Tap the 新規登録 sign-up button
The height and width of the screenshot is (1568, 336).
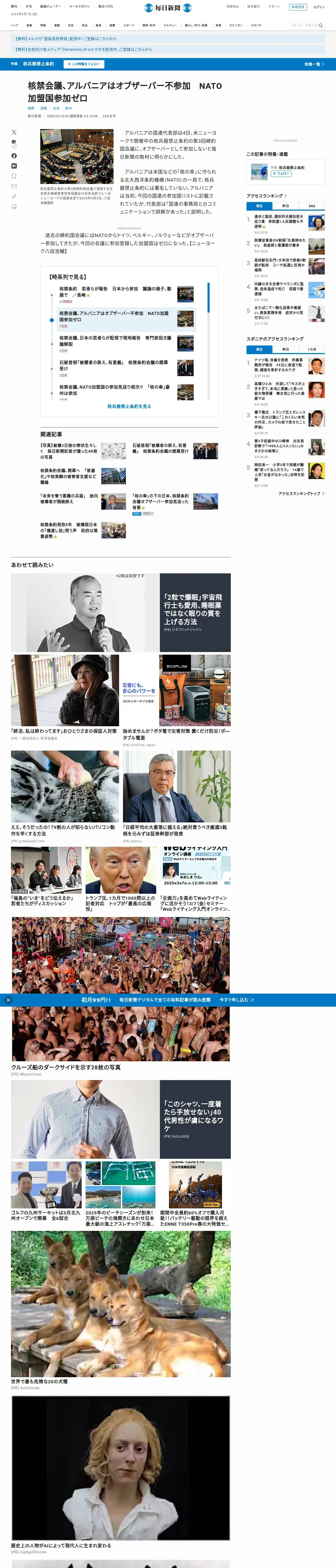click(297, 7)
